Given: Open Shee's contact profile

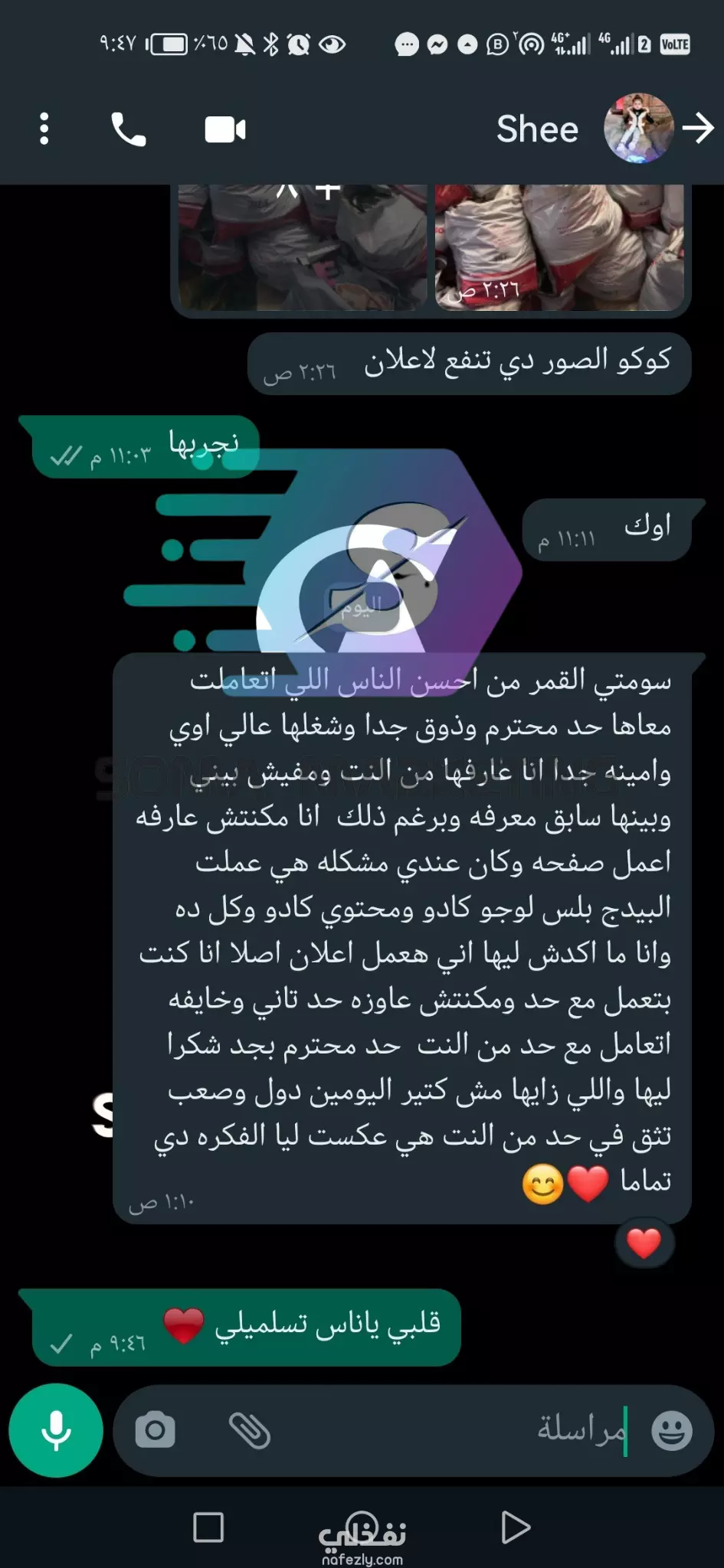Looking at the screenshot, I should [x=537, y=129].
